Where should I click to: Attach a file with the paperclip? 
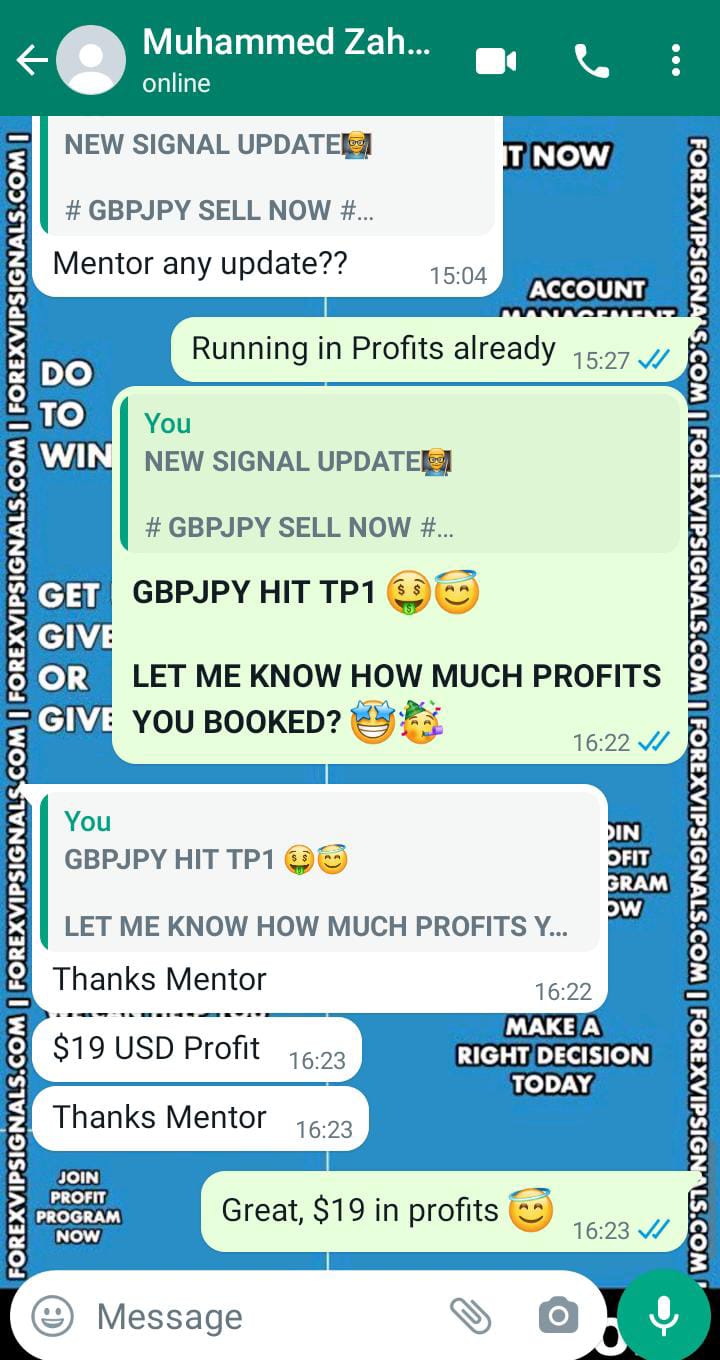point(470,1316)
